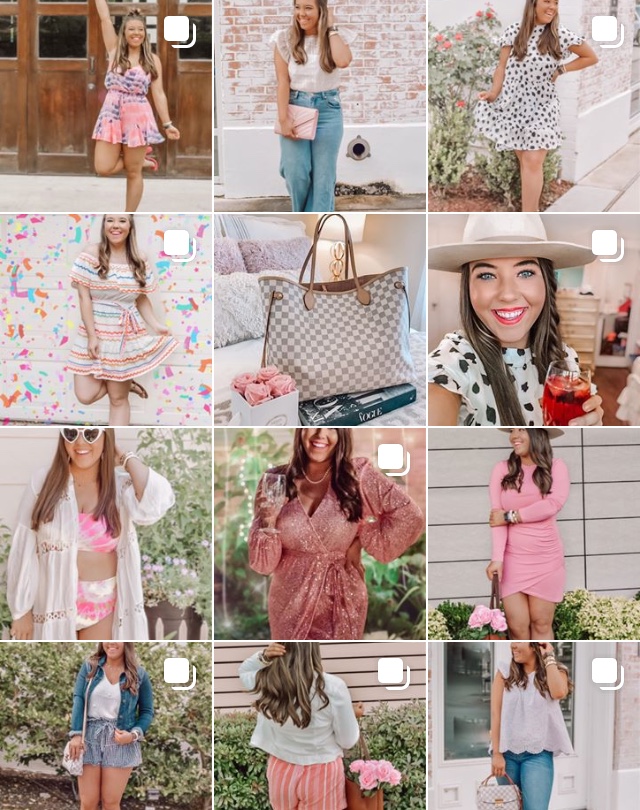Open the denim jacket and striped shorts post
640x810 pixels.
pyautogui.click(x=105, y=727)
